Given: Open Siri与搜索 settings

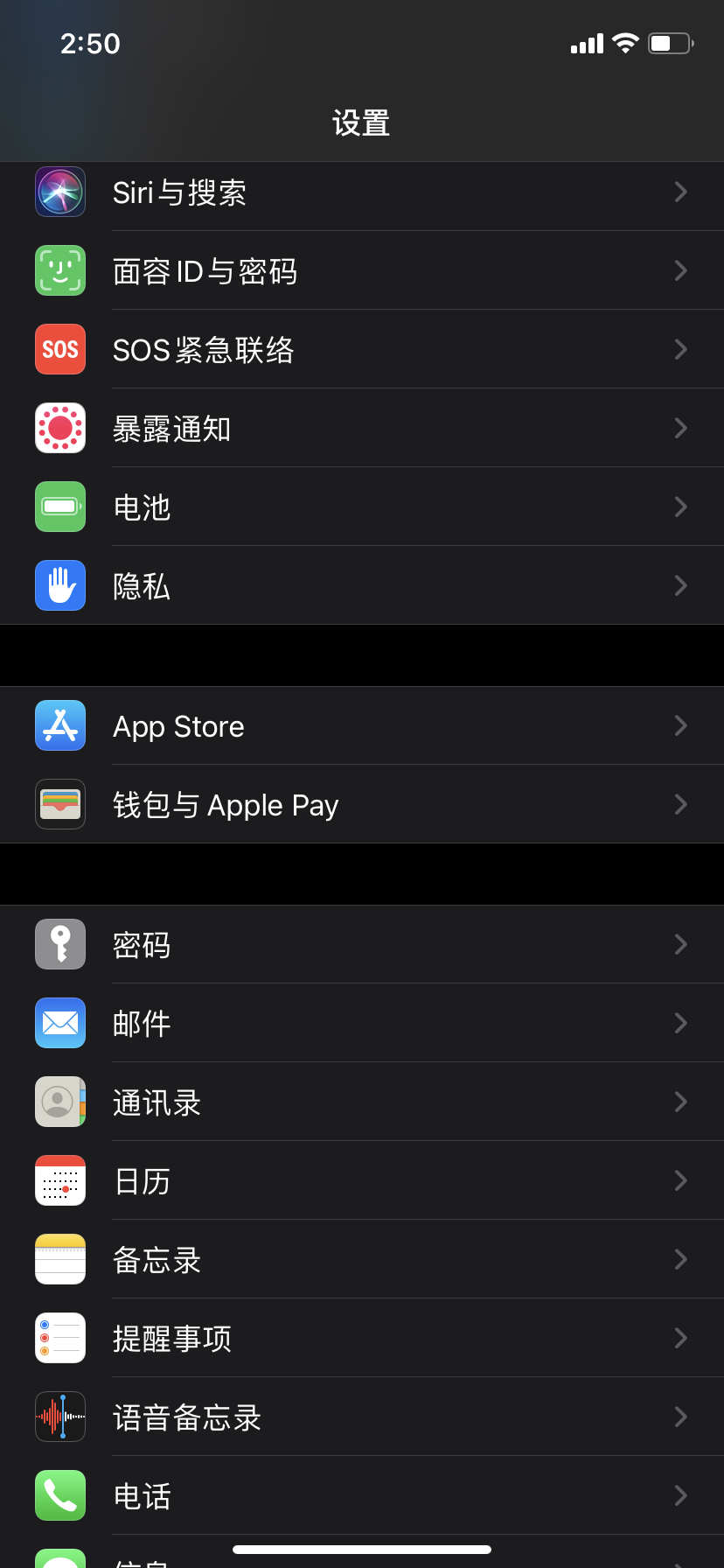Looking at the screenshot, I should pyautogui.click(x=361, y=192).
